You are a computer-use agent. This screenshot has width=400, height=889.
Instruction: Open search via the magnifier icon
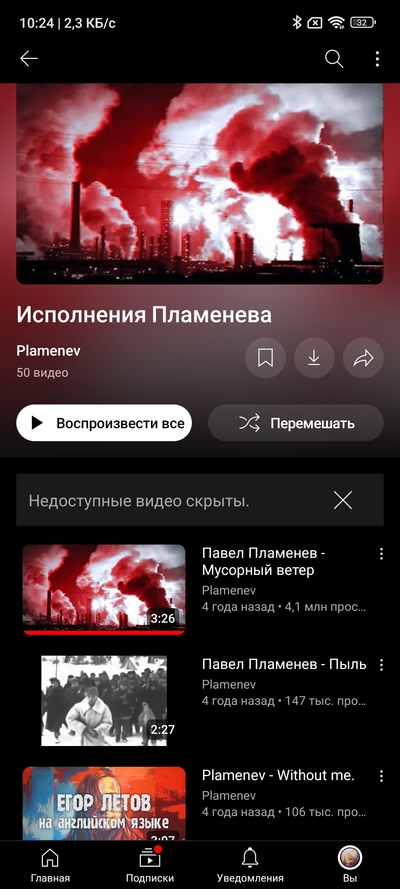click(334, 59)
